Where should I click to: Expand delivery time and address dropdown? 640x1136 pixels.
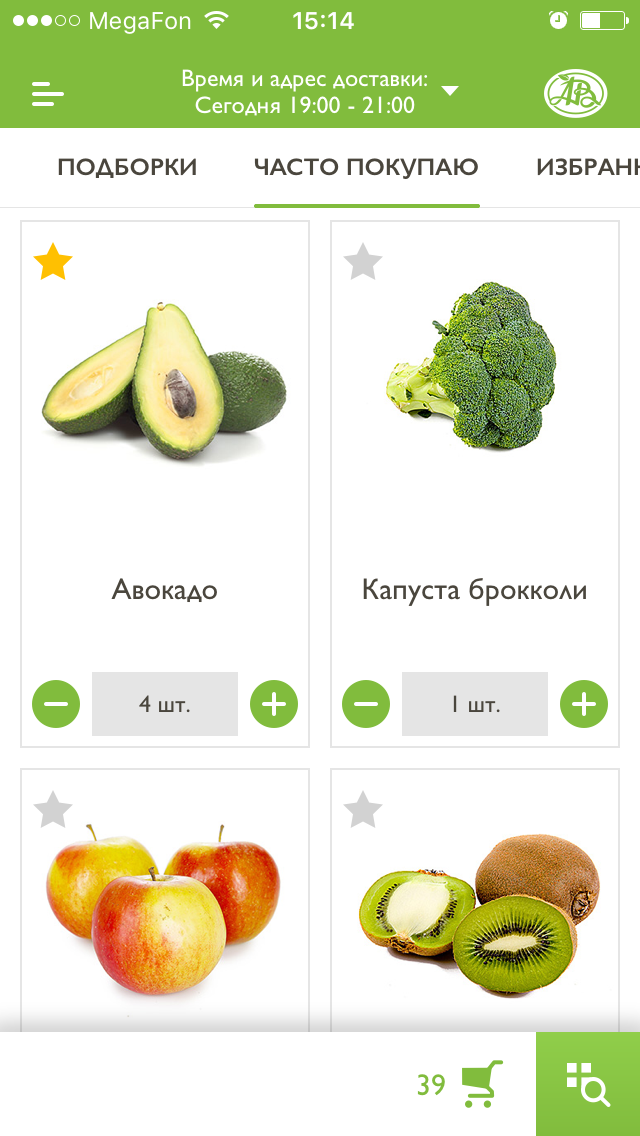click(x=449, y=91)
